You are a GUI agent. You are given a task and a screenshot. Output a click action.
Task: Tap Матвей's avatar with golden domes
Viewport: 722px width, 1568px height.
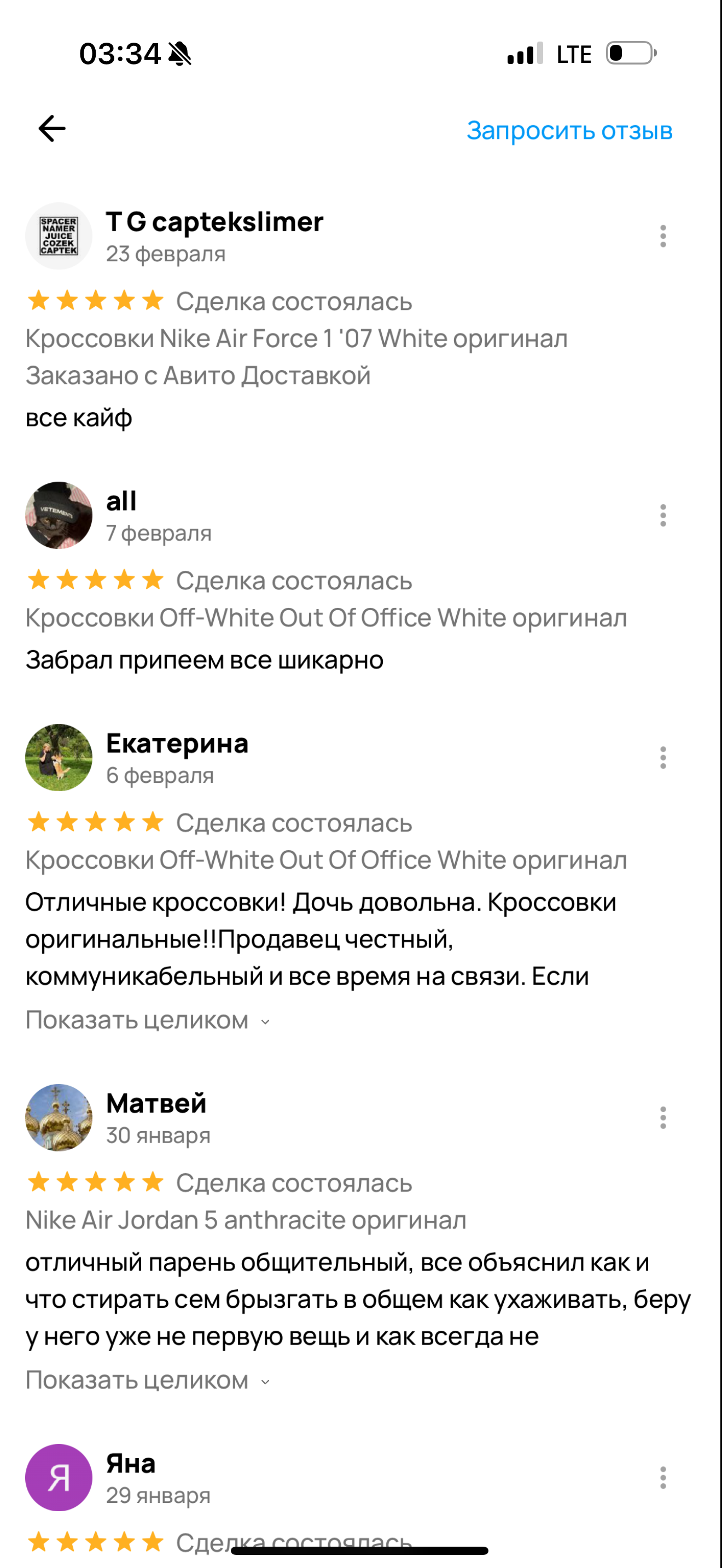pyautogui.click(x=59, y=1118)
